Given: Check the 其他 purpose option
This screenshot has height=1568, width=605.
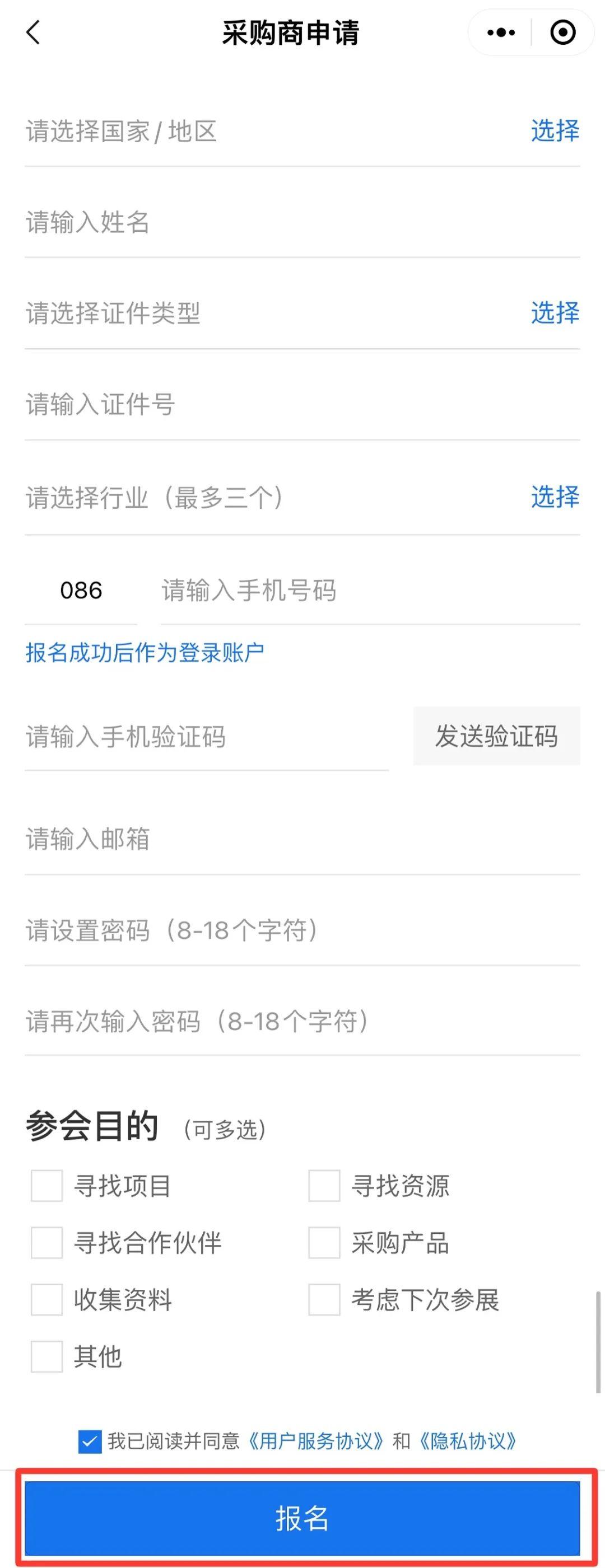Looking at the screenshot, I should (47, 1356).
